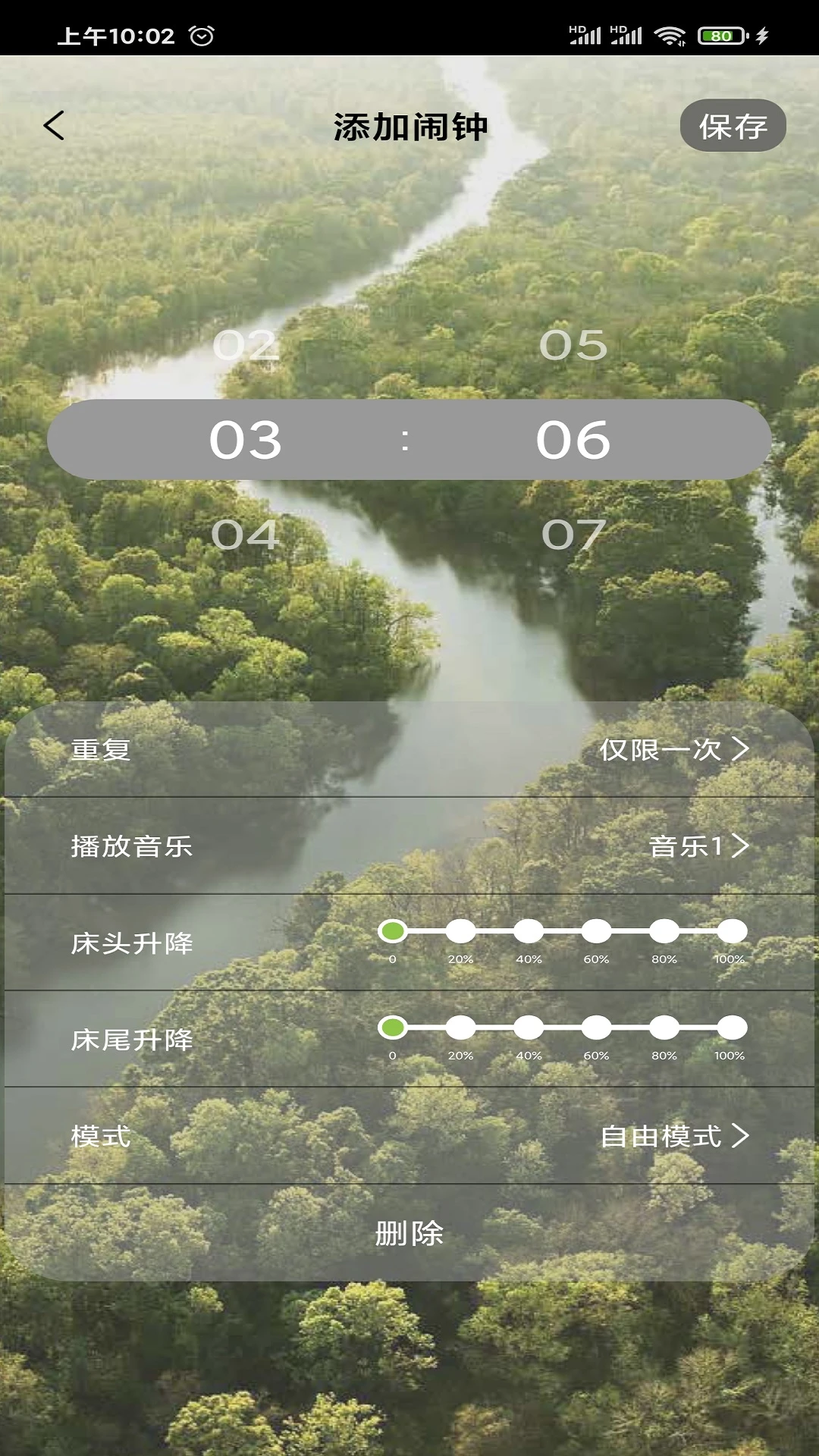Tap the 保存 save button
Viewport: 819px width, 1456px height.
click(x=734, y=126)
